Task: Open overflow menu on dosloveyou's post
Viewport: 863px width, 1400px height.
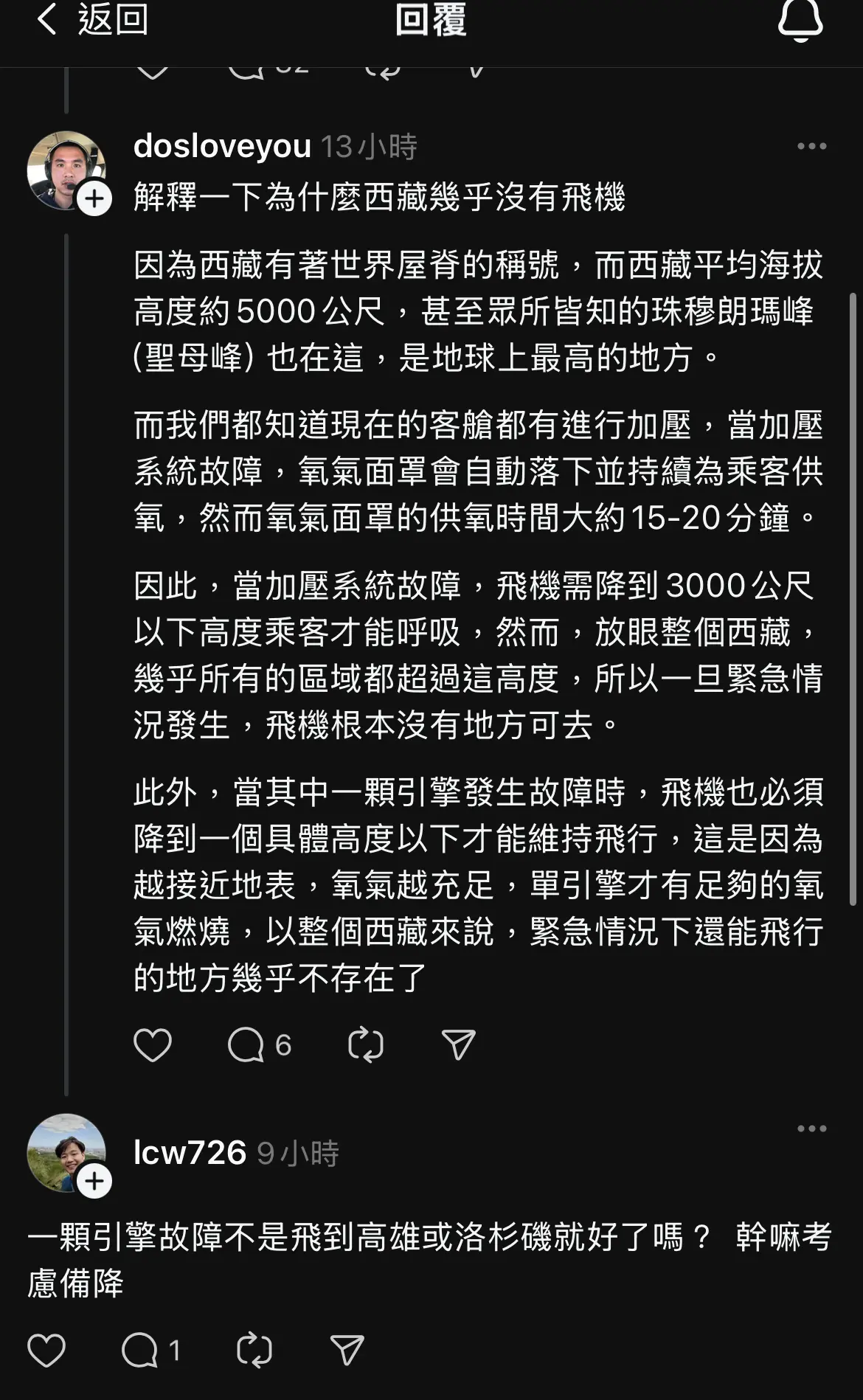Action: [x=811, y=146]
